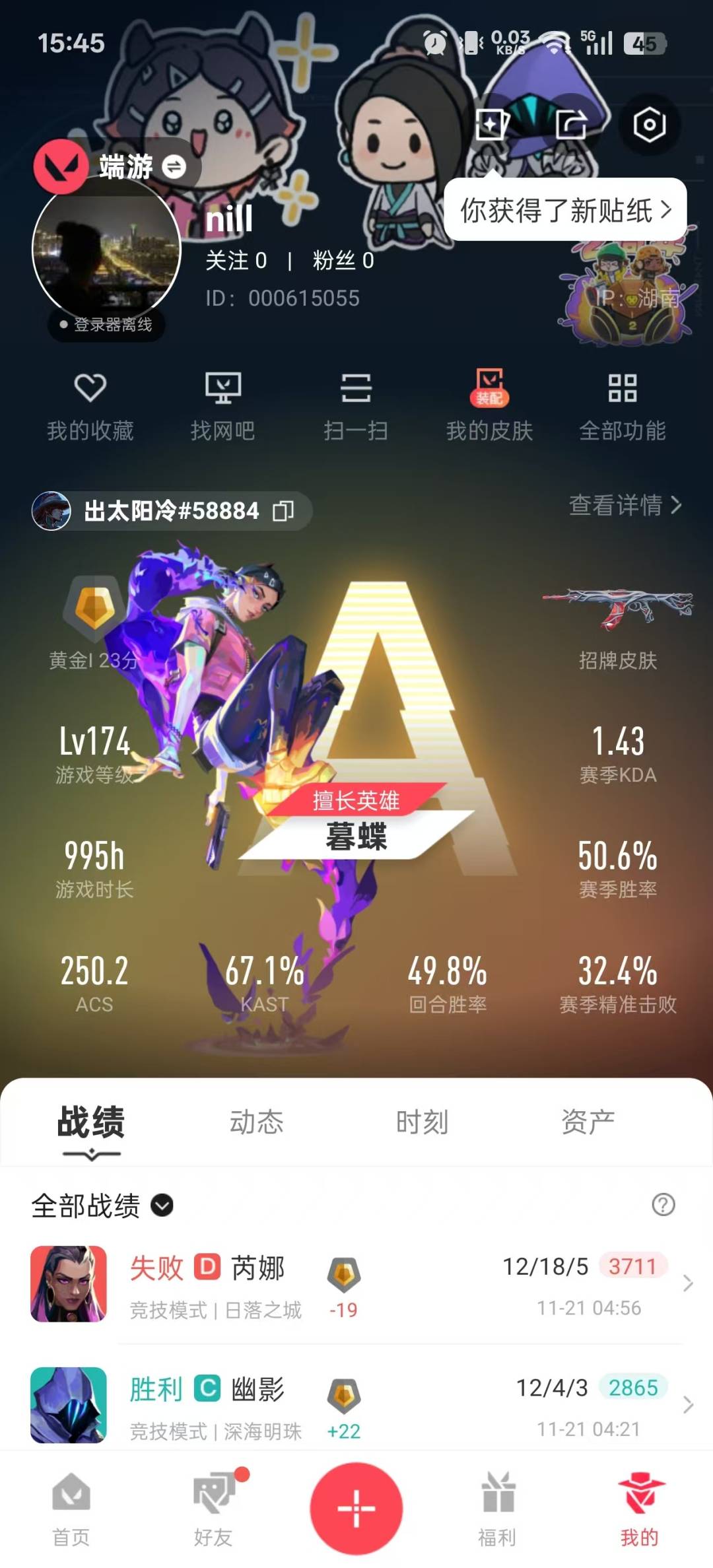Viewport: 713px width, 1568px height.
Task: Open the sticker decoration icon
Action: coord(492,124)
